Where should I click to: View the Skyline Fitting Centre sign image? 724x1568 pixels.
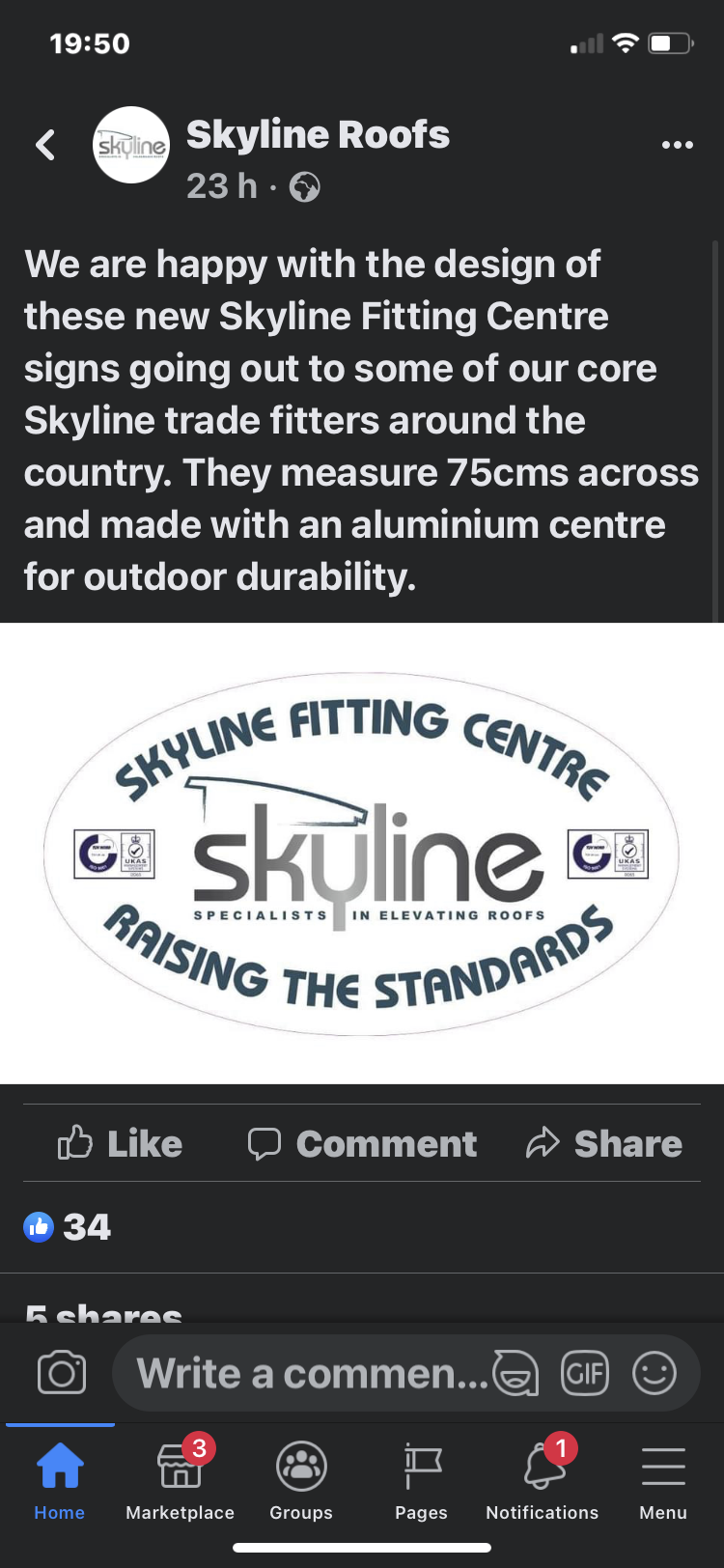362,854
